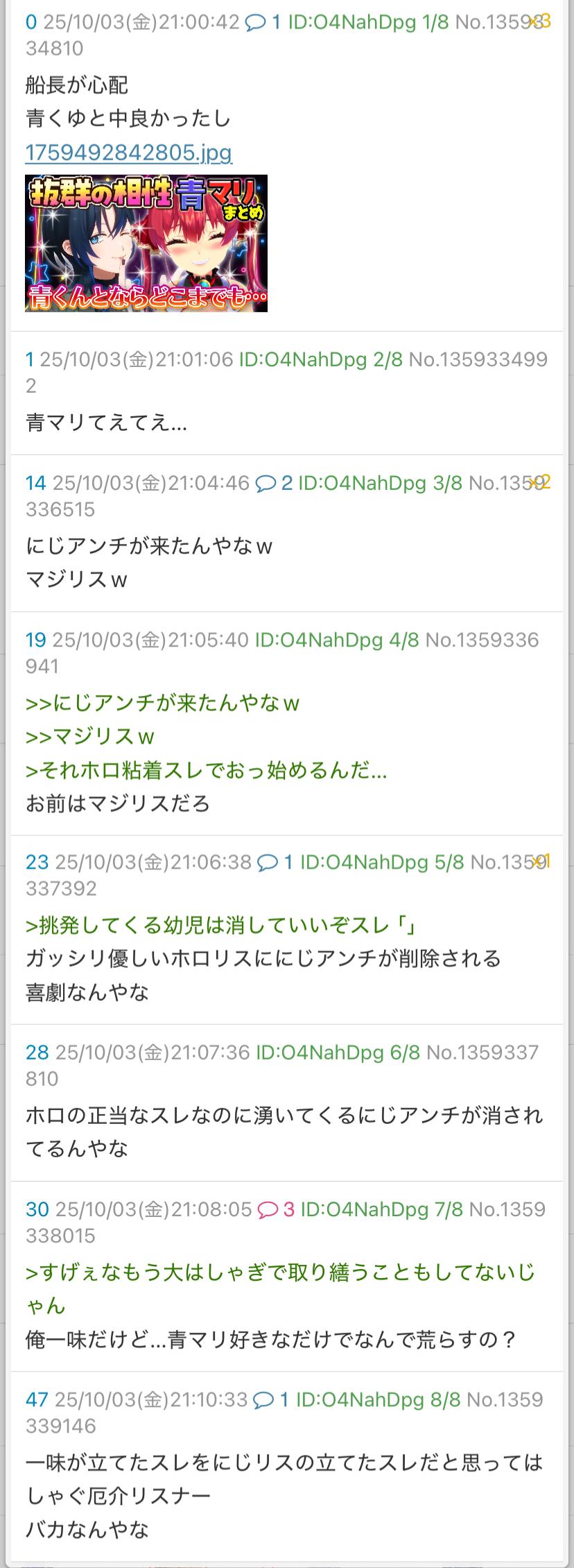
Task: Tap post number 1
Action: pyautogui.click(x=30, y=359)
